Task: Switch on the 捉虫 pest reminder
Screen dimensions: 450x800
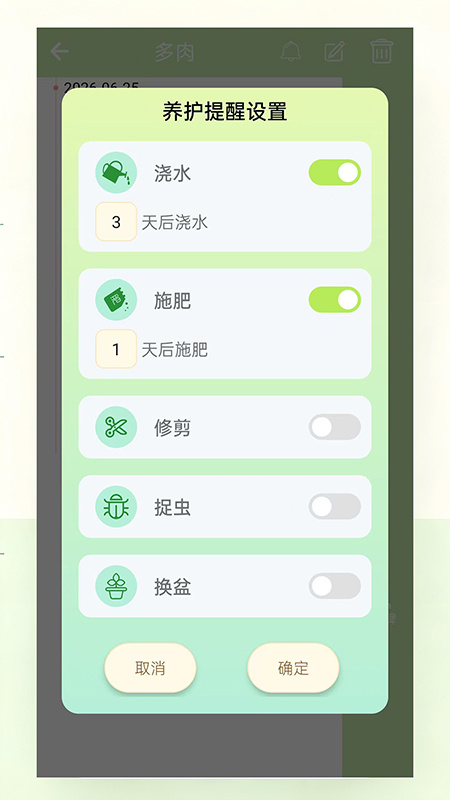Action: pos(335,507)
